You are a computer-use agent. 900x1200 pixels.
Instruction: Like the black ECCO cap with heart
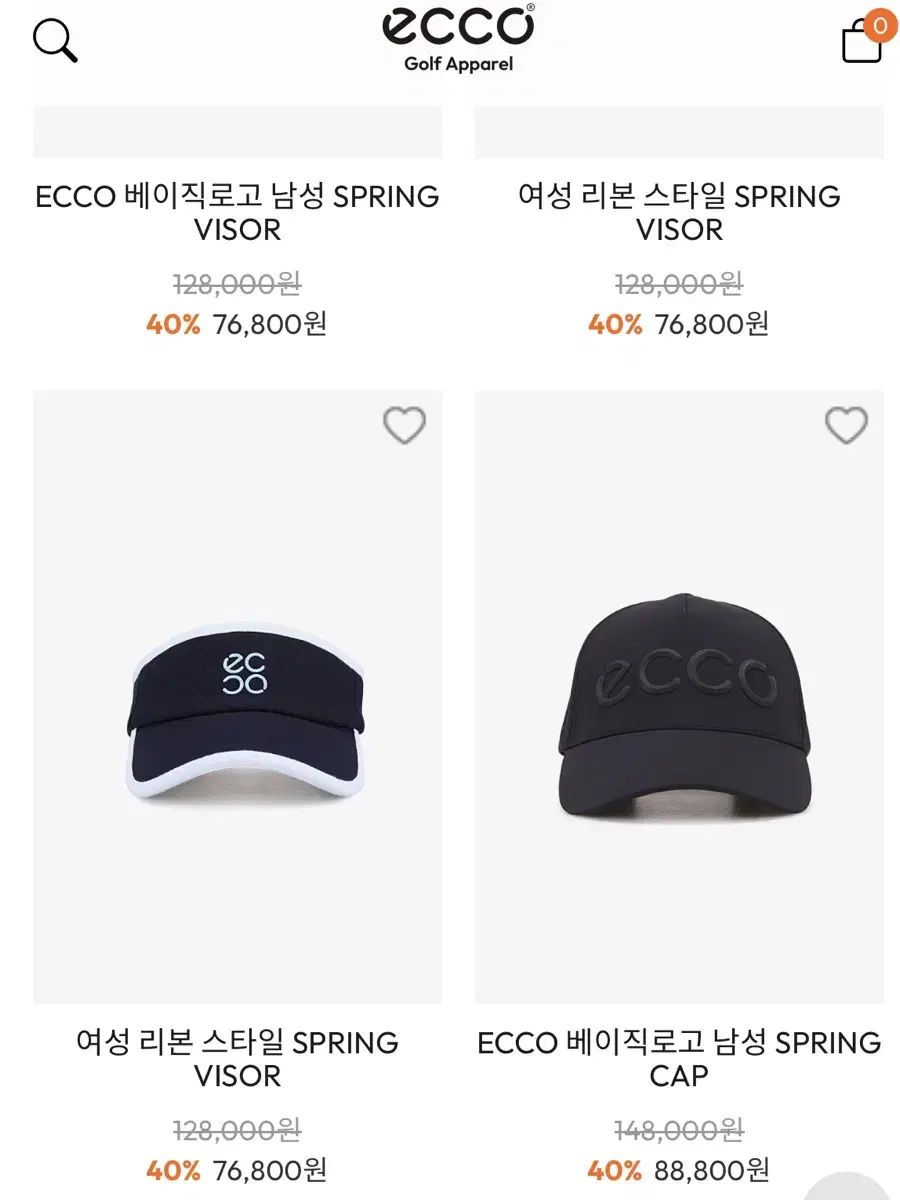846,426
